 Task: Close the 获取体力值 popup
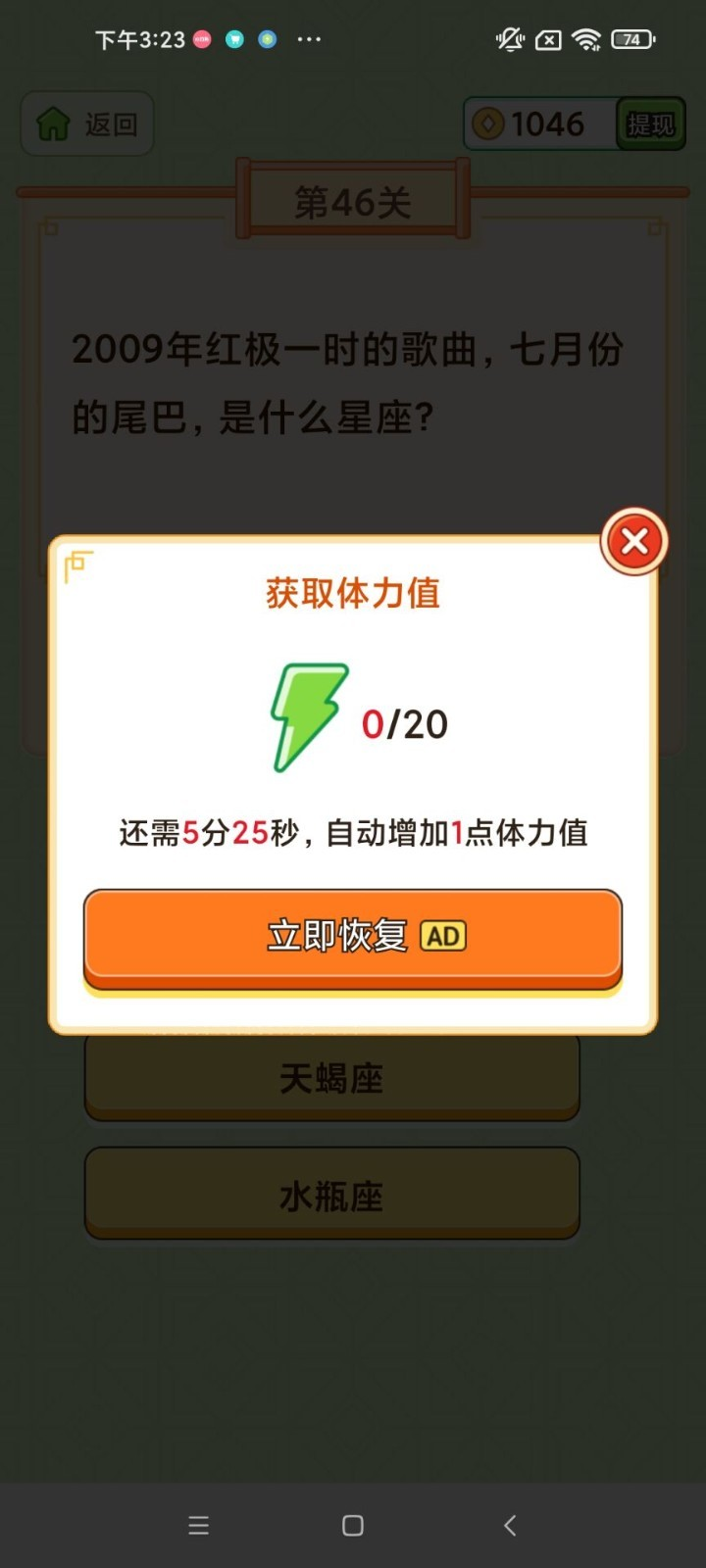click(633, 540)
